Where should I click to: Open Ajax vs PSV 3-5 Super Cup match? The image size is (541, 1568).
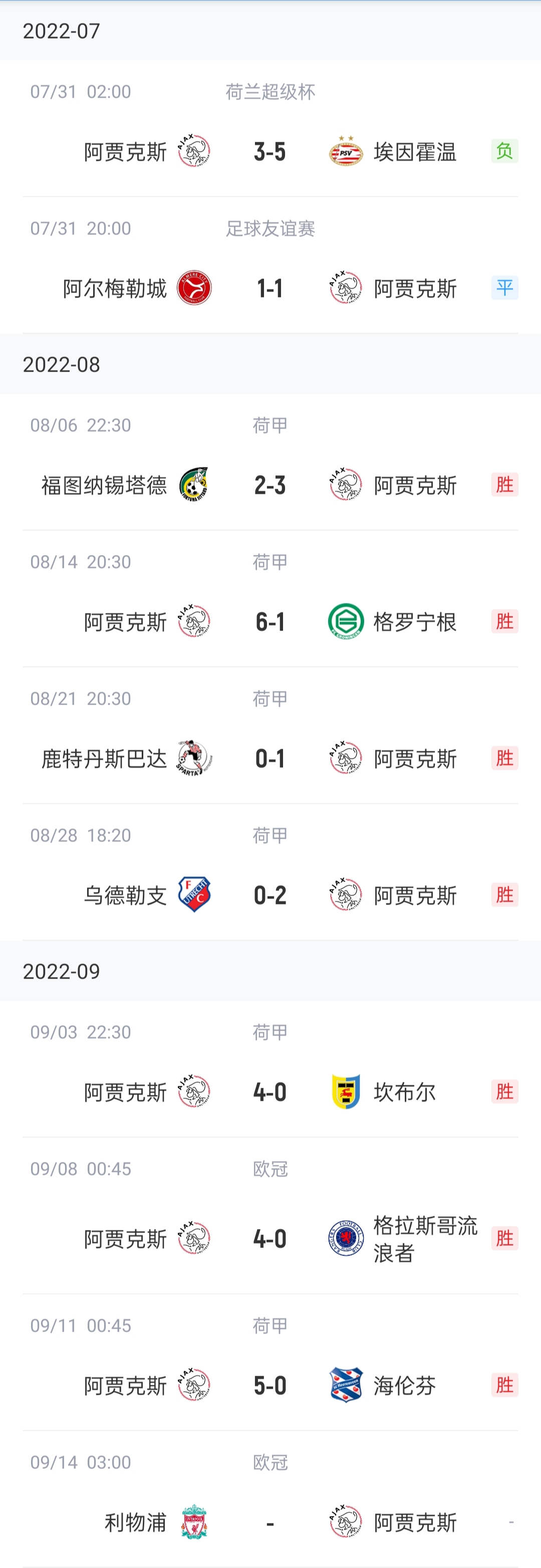click(x=270, y=152)
